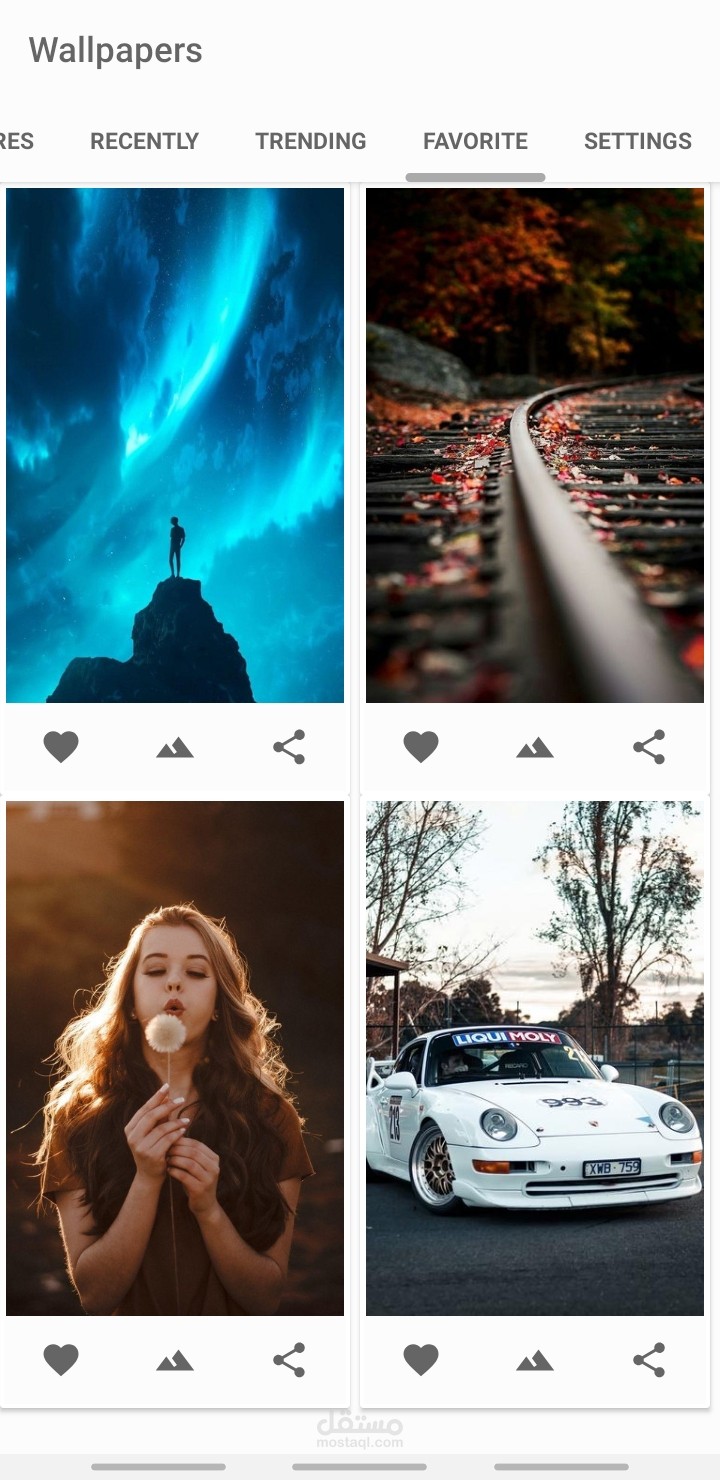Set the blue aurora image as wallpaper

tap(175, 747)
